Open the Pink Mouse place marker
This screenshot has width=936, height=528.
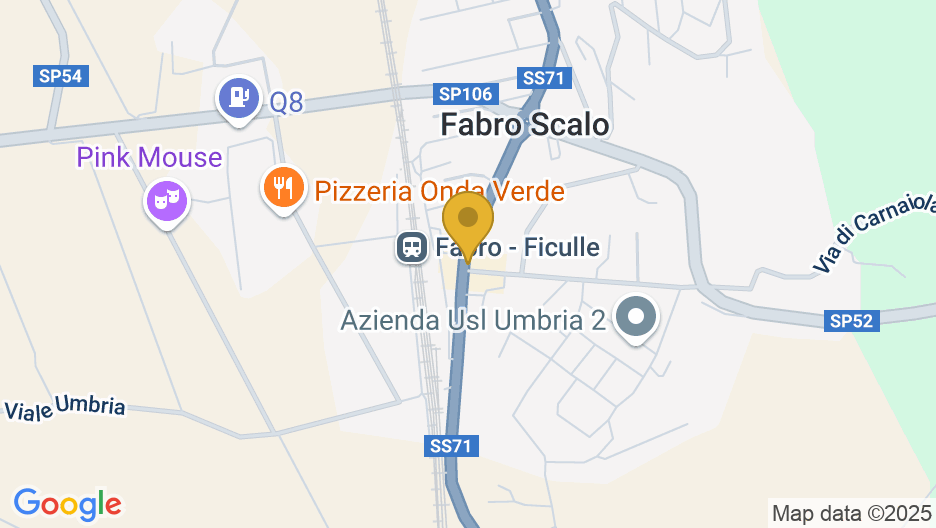pyautogui.click(x=166, y=200)
